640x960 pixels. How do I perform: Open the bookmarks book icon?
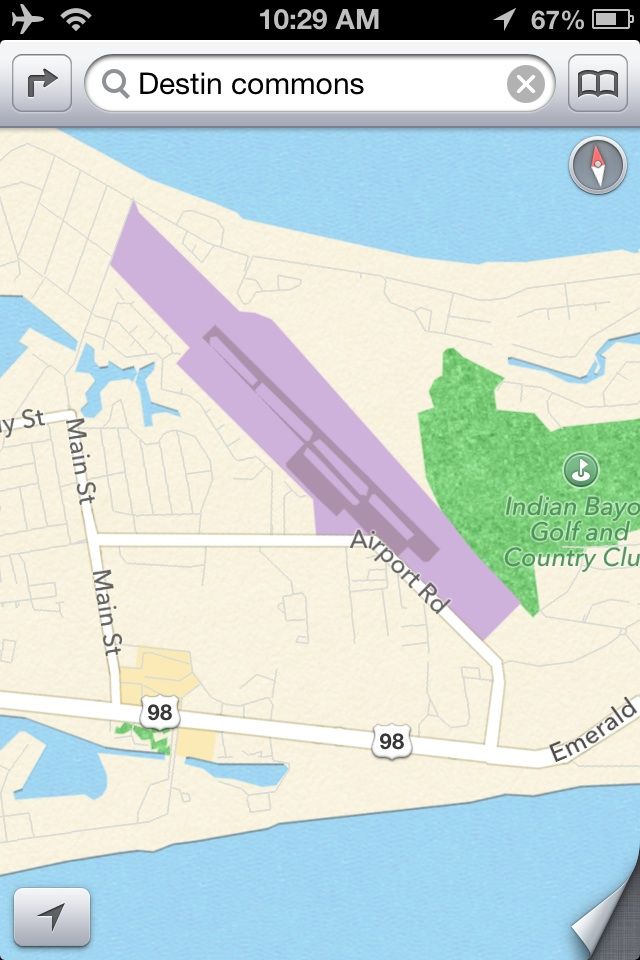(597, 85)
